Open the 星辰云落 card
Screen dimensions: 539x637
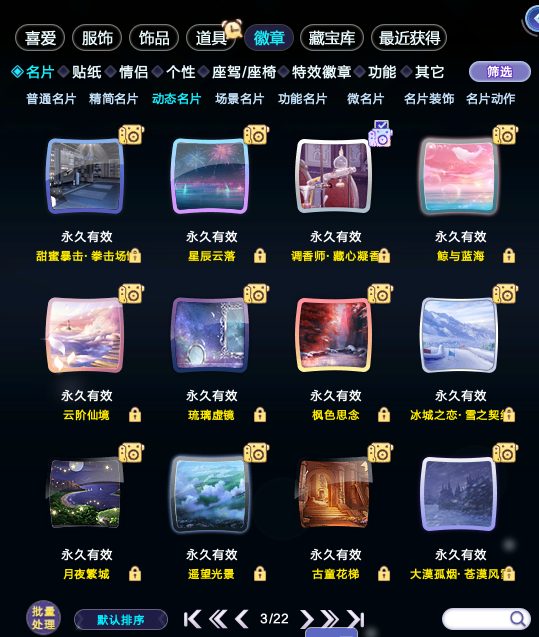pyautogui.click(x=210, y=176)
